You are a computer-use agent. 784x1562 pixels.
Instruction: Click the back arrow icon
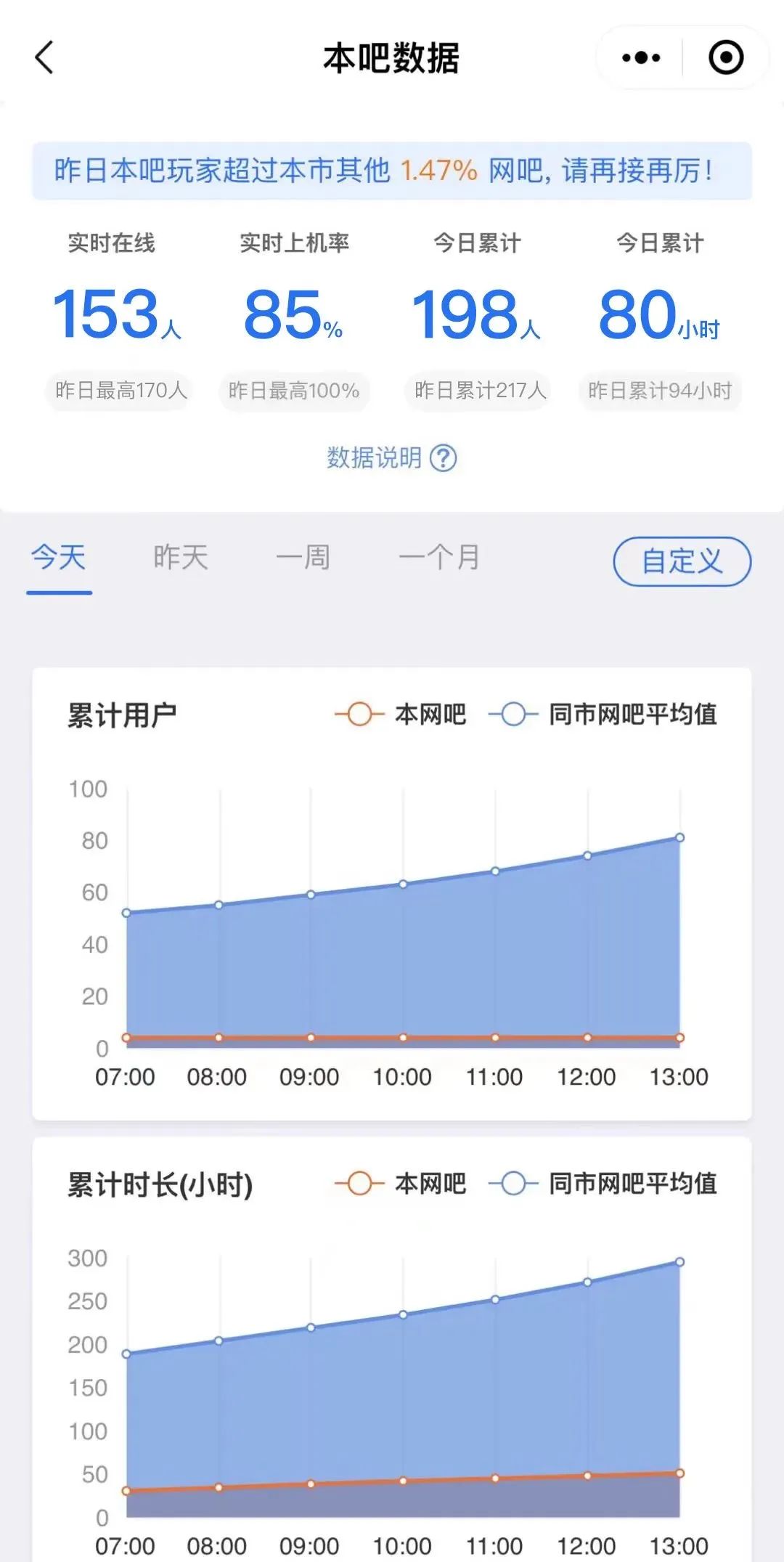45,58
